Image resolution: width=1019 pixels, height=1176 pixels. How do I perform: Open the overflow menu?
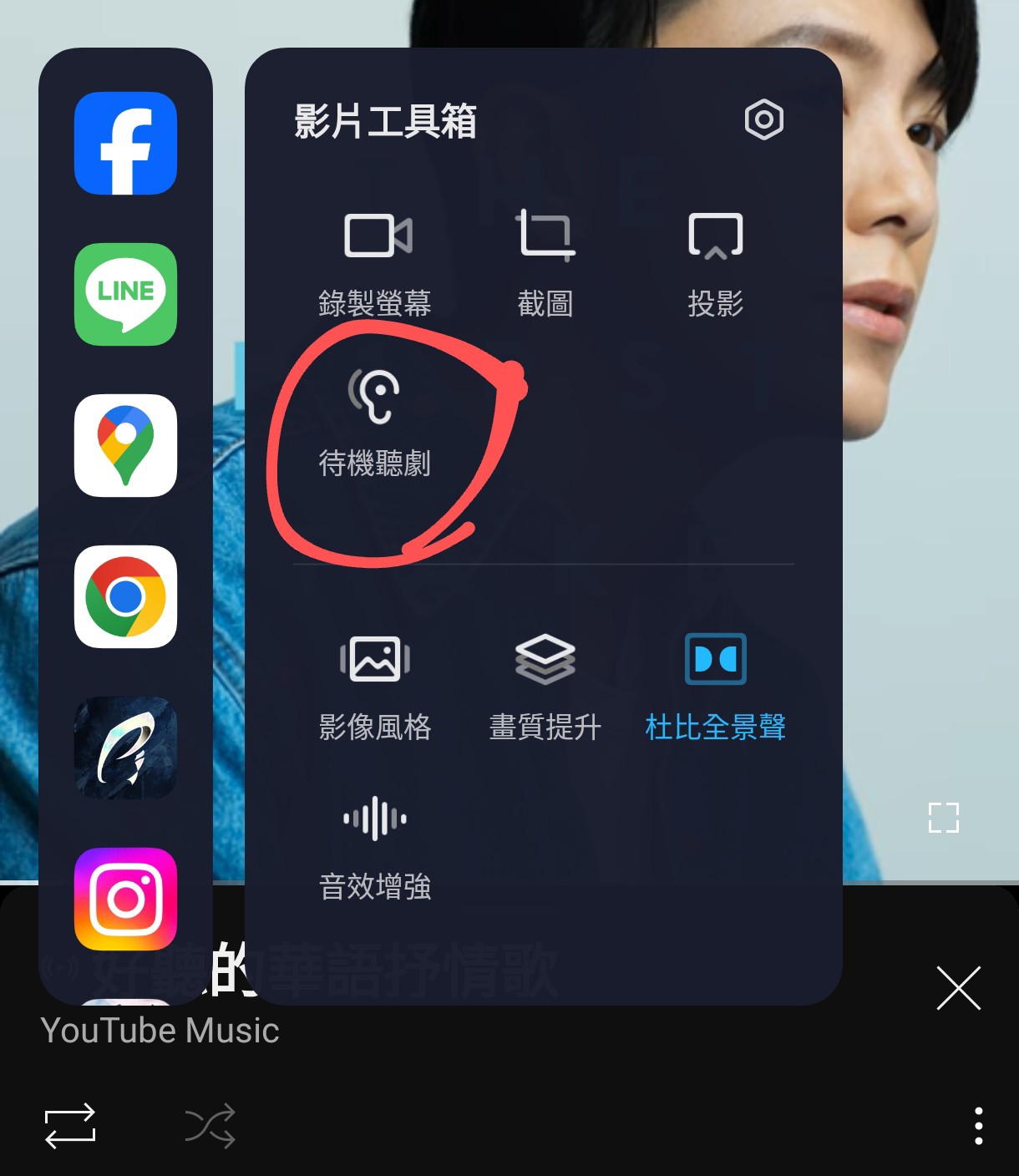(x=978, y=1126)
